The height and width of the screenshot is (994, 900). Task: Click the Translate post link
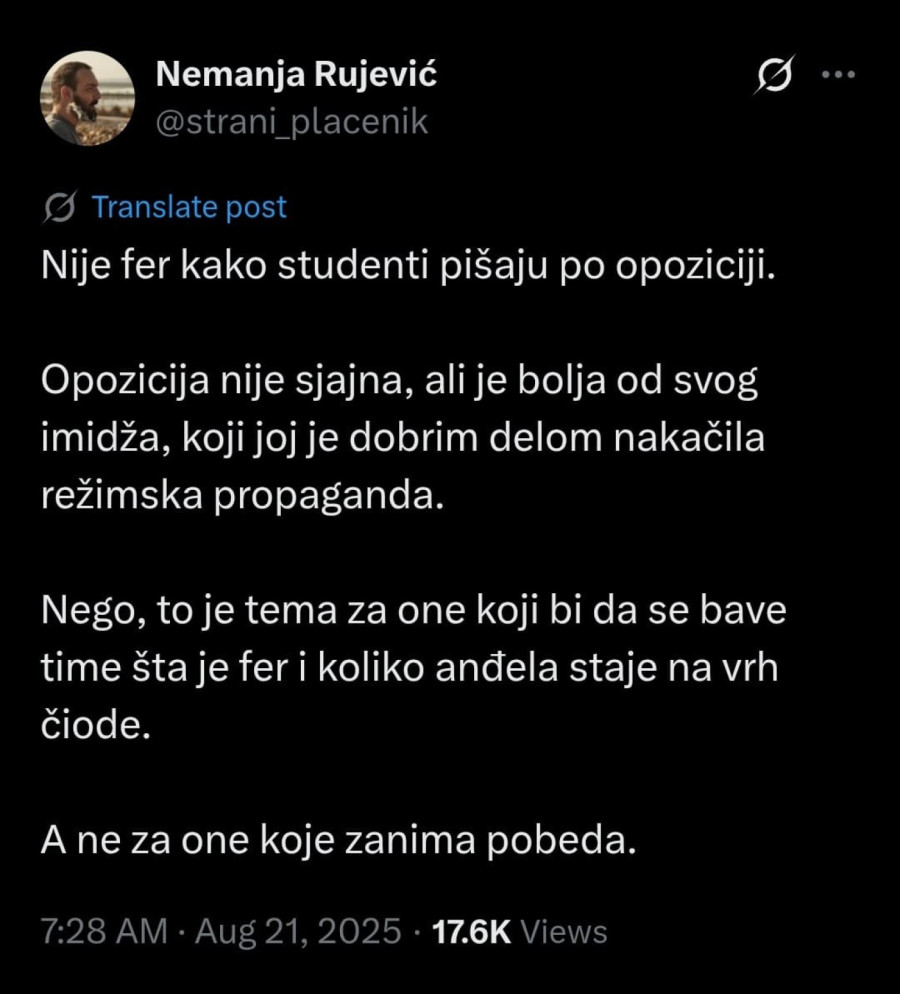point(188,207)
